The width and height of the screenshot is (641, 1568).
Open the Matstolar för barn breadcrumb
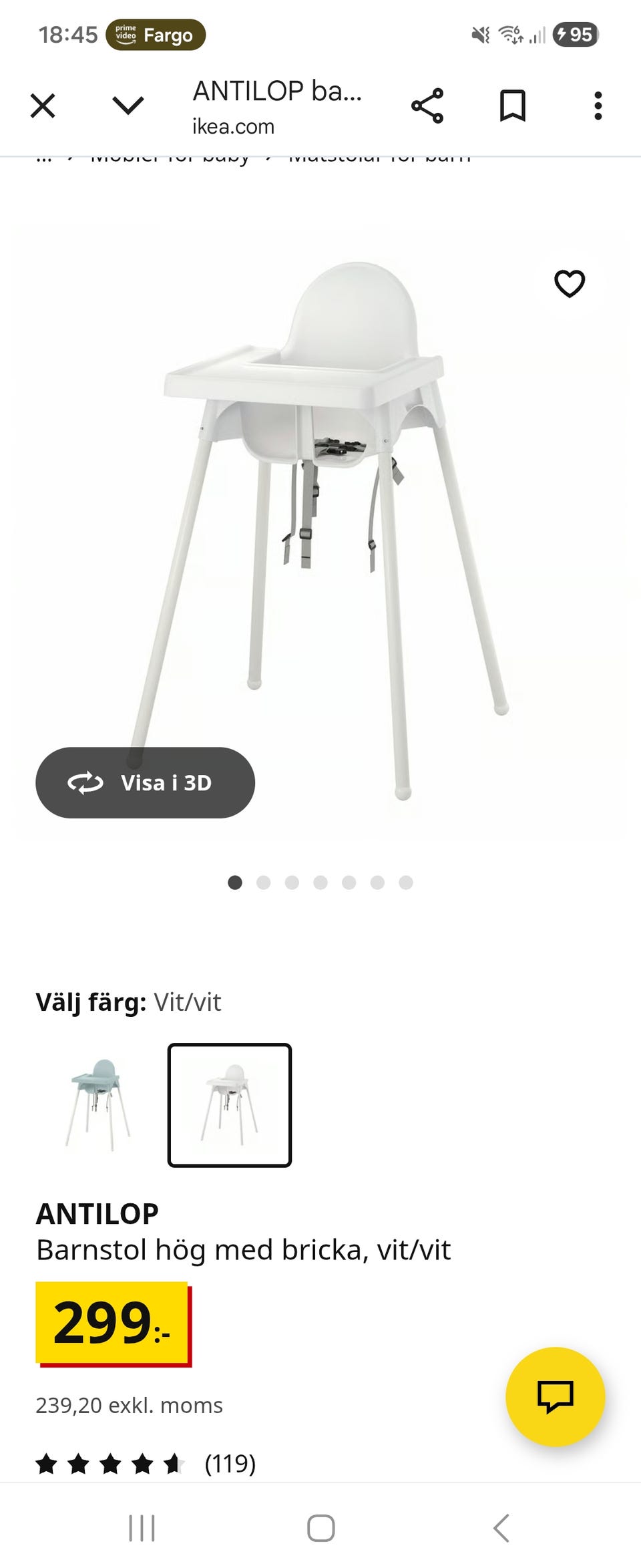coord(379,157)
